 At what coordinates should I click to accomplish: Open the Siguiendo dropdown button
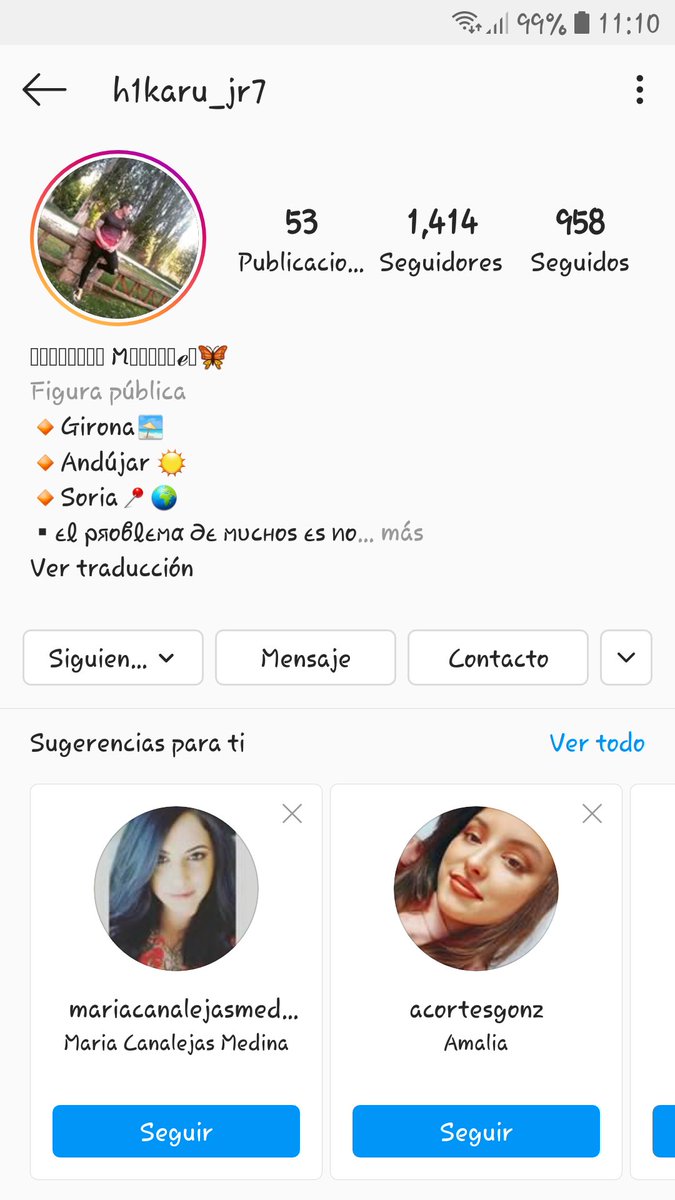113,658
